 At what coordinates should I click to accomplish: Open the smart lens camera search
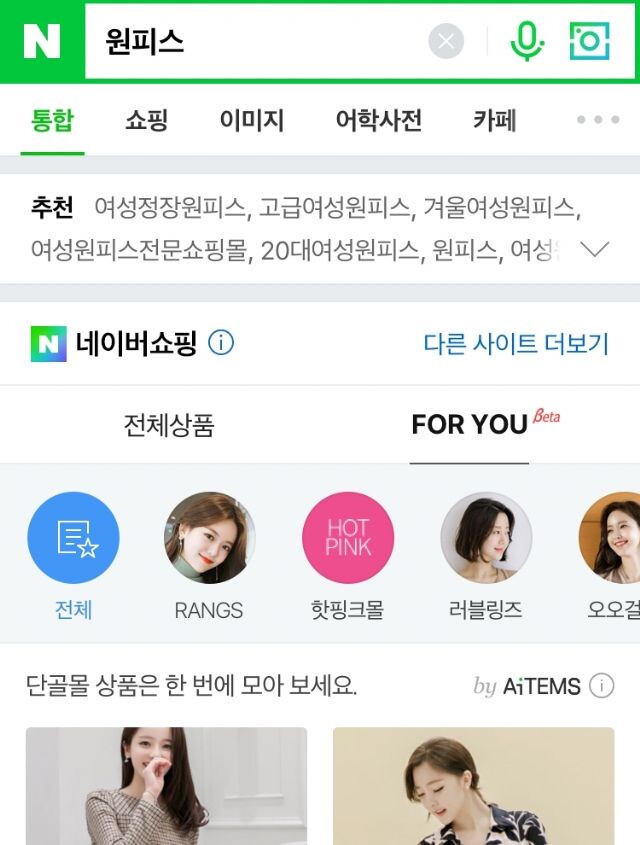pyautogui.click(x=589, y=42)
